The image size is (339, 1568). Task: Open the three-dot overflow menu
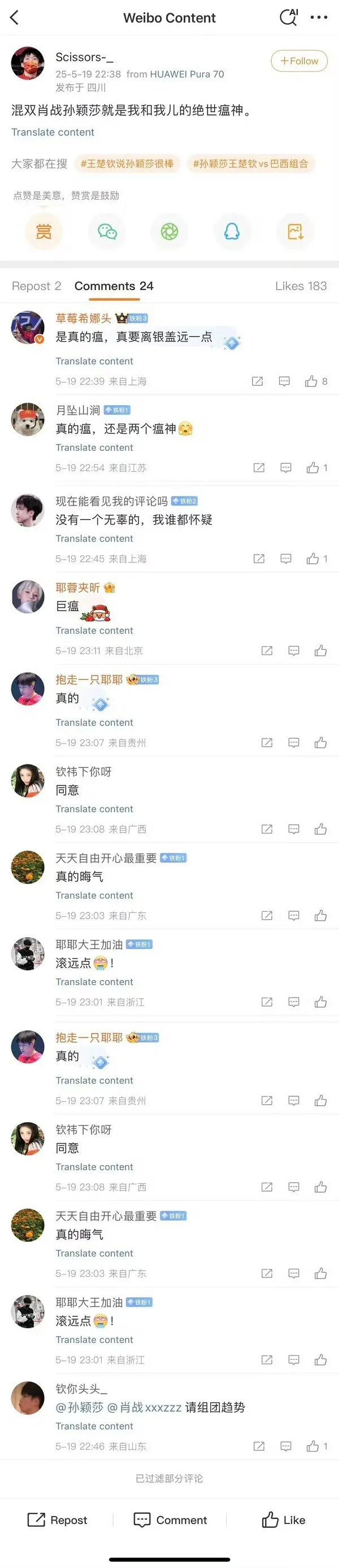[x=319, y=17]
